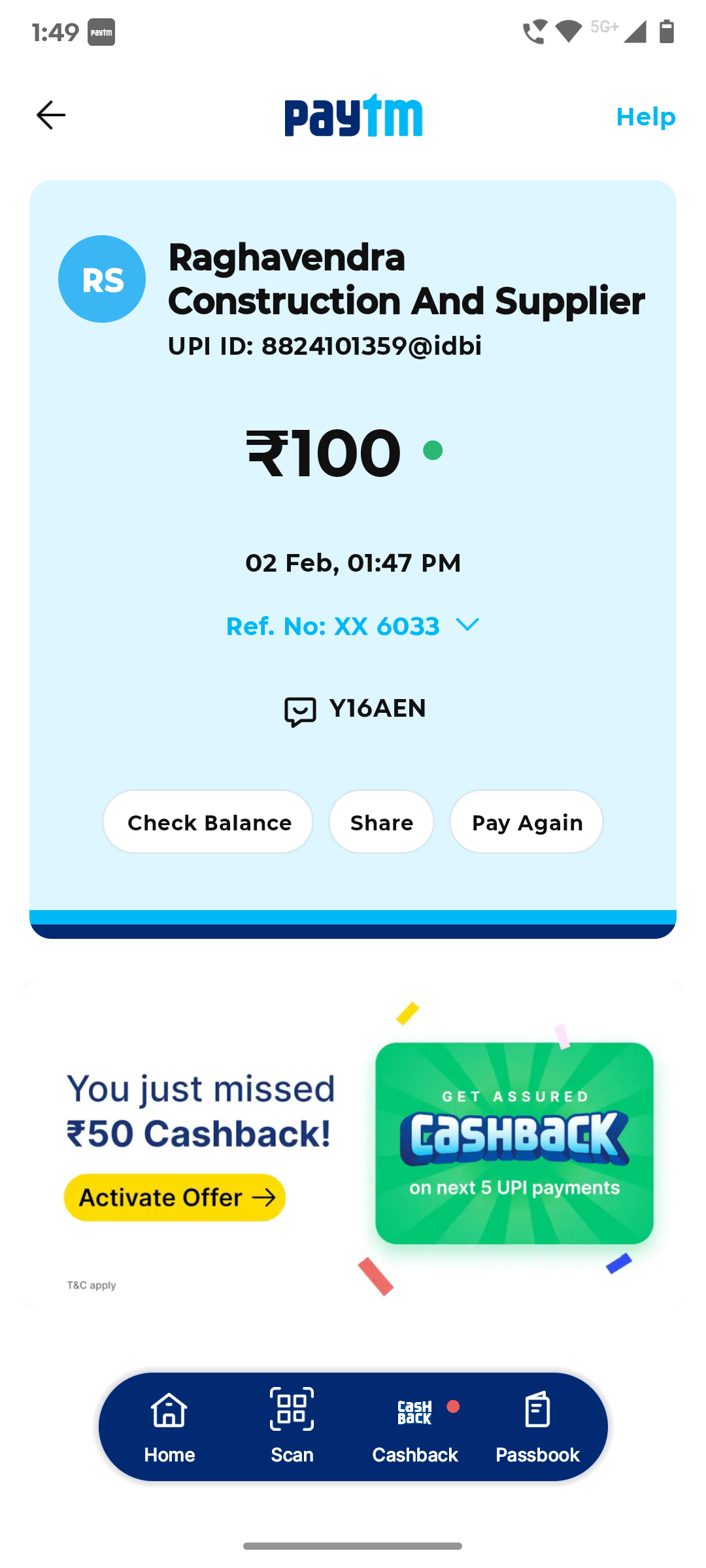706x1568 pixels.
Task: Open the Help link
Action: 645,117
